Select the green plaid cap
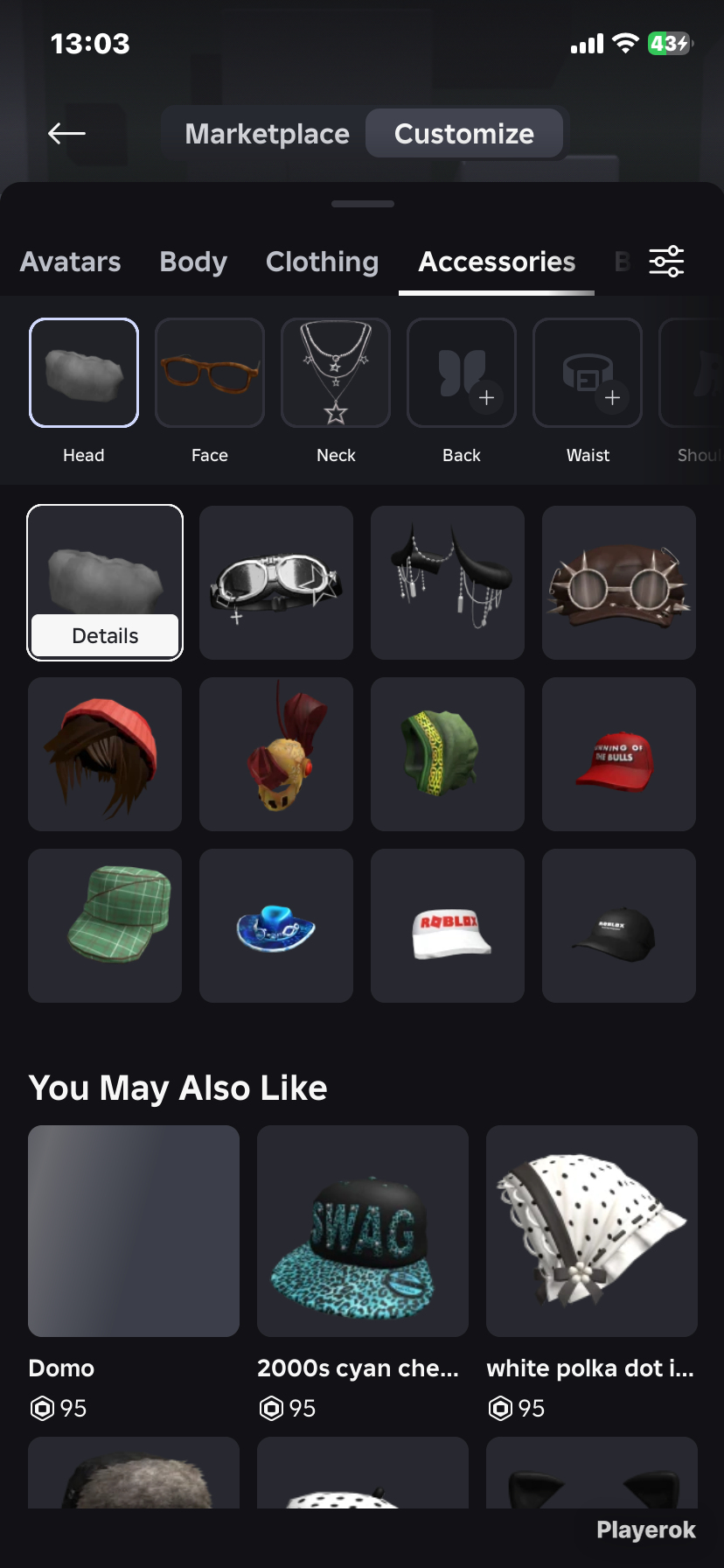This screenshot has height=1568, width=724. coord(105,926)
